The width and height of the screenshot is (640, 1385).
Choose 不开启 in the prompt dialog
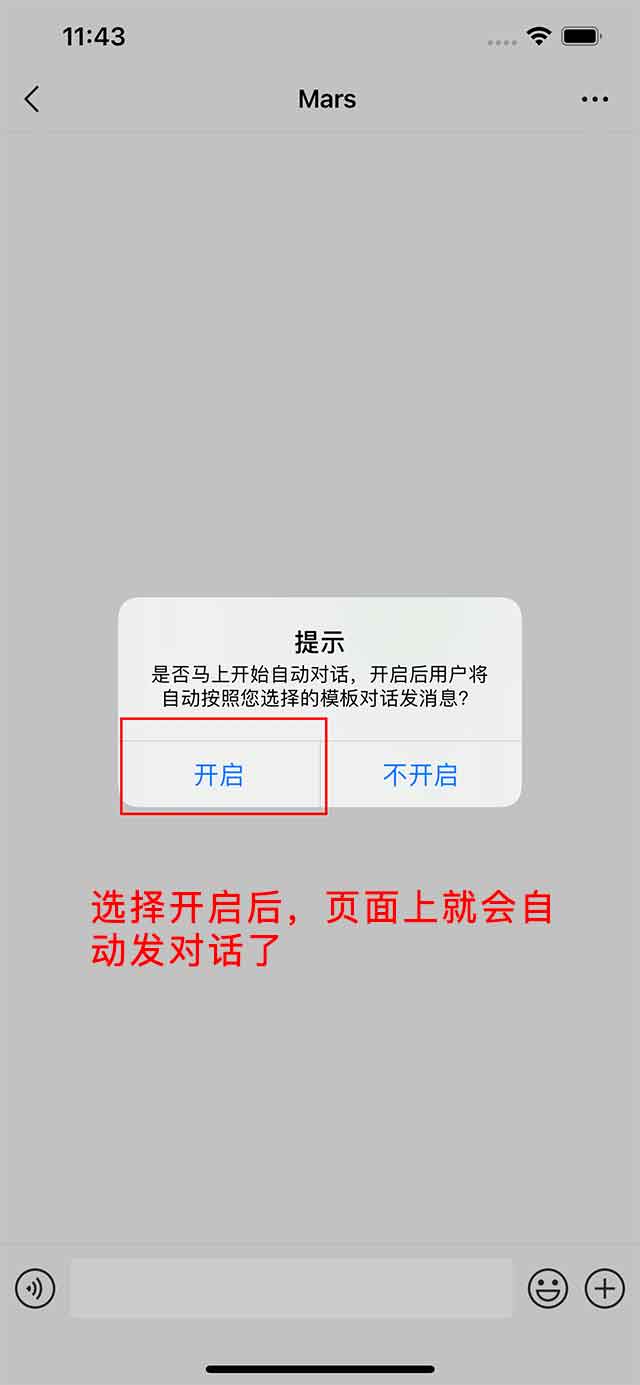pyautogui.click(x=421, y=774)
